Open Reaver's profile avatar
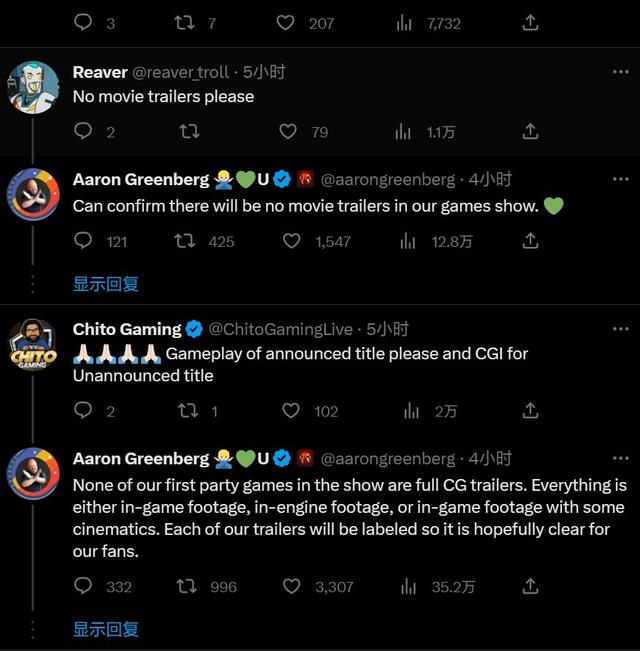Viewport: 640px width, 651px height. pos(32,86)
